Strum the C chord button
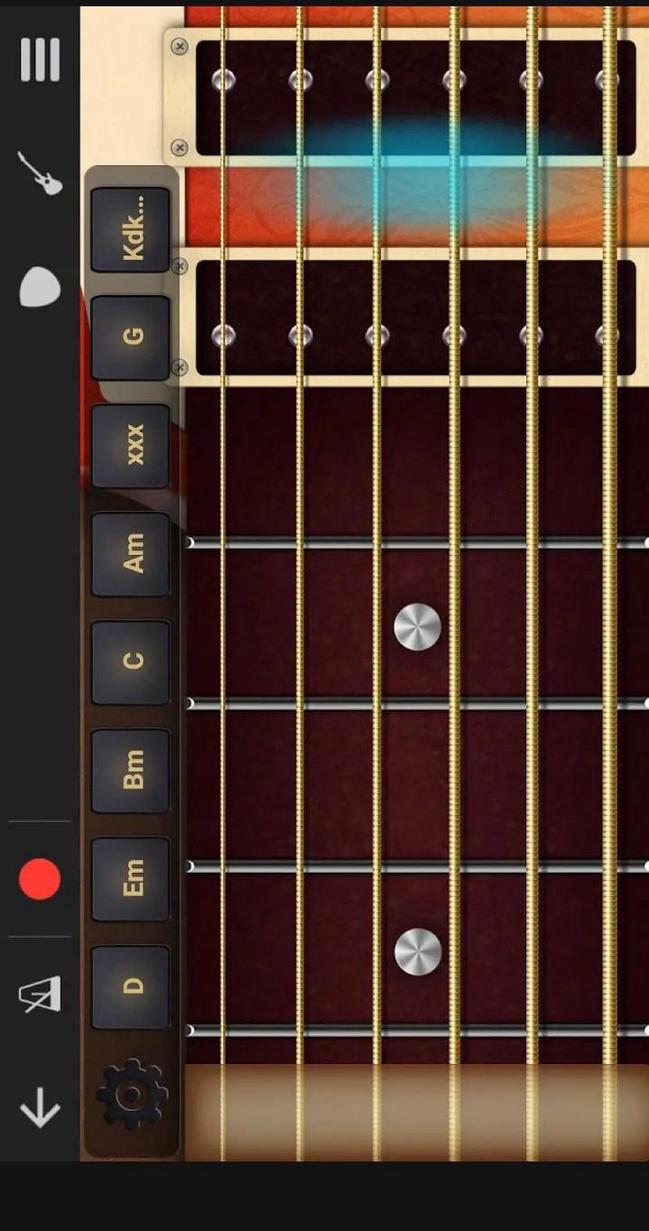This screenshot has height=1231, width=649. (131, 662)
